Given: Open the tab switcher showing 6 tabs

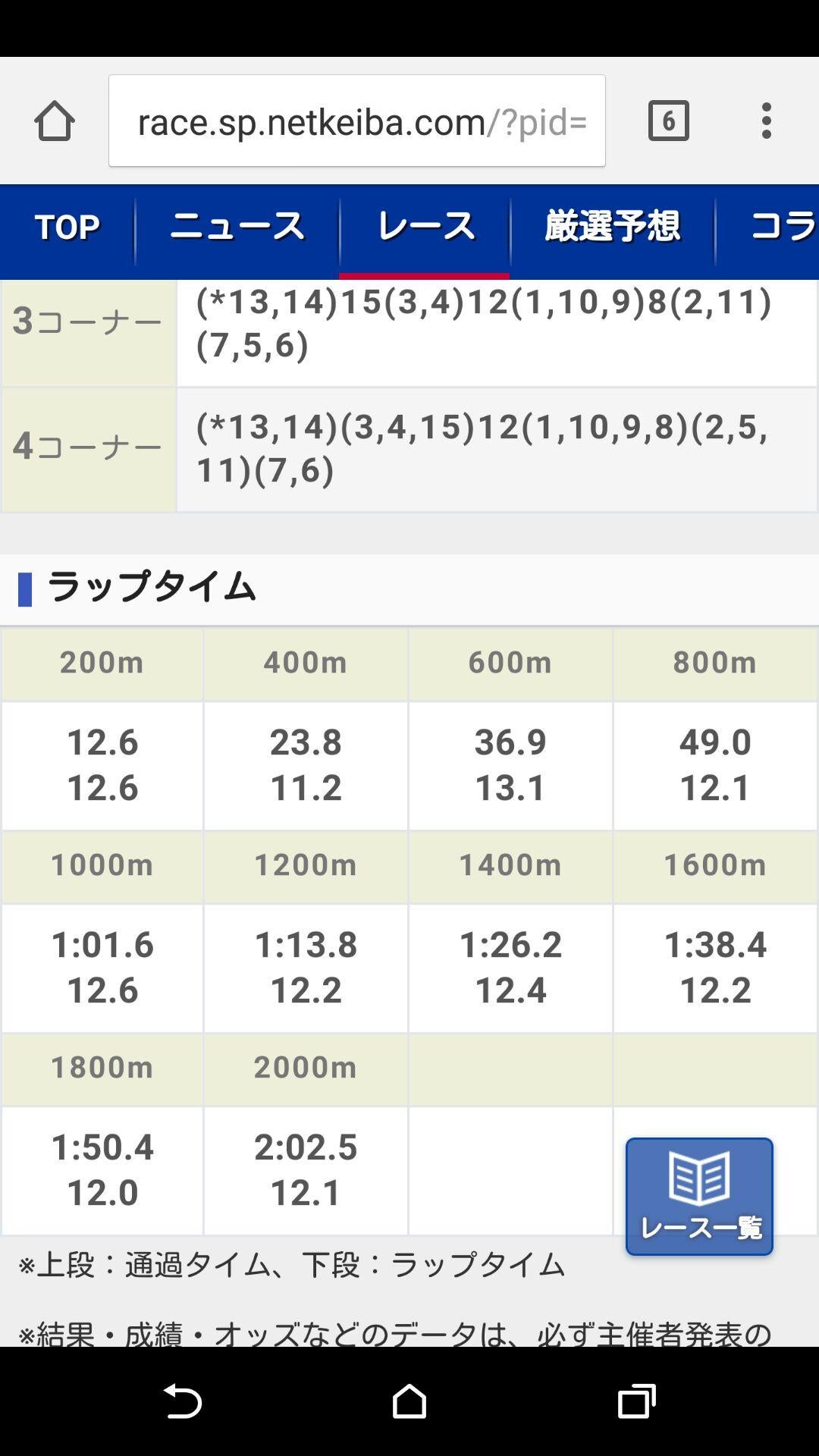Looking at the screenshot, I should click(x=668, y=121).
